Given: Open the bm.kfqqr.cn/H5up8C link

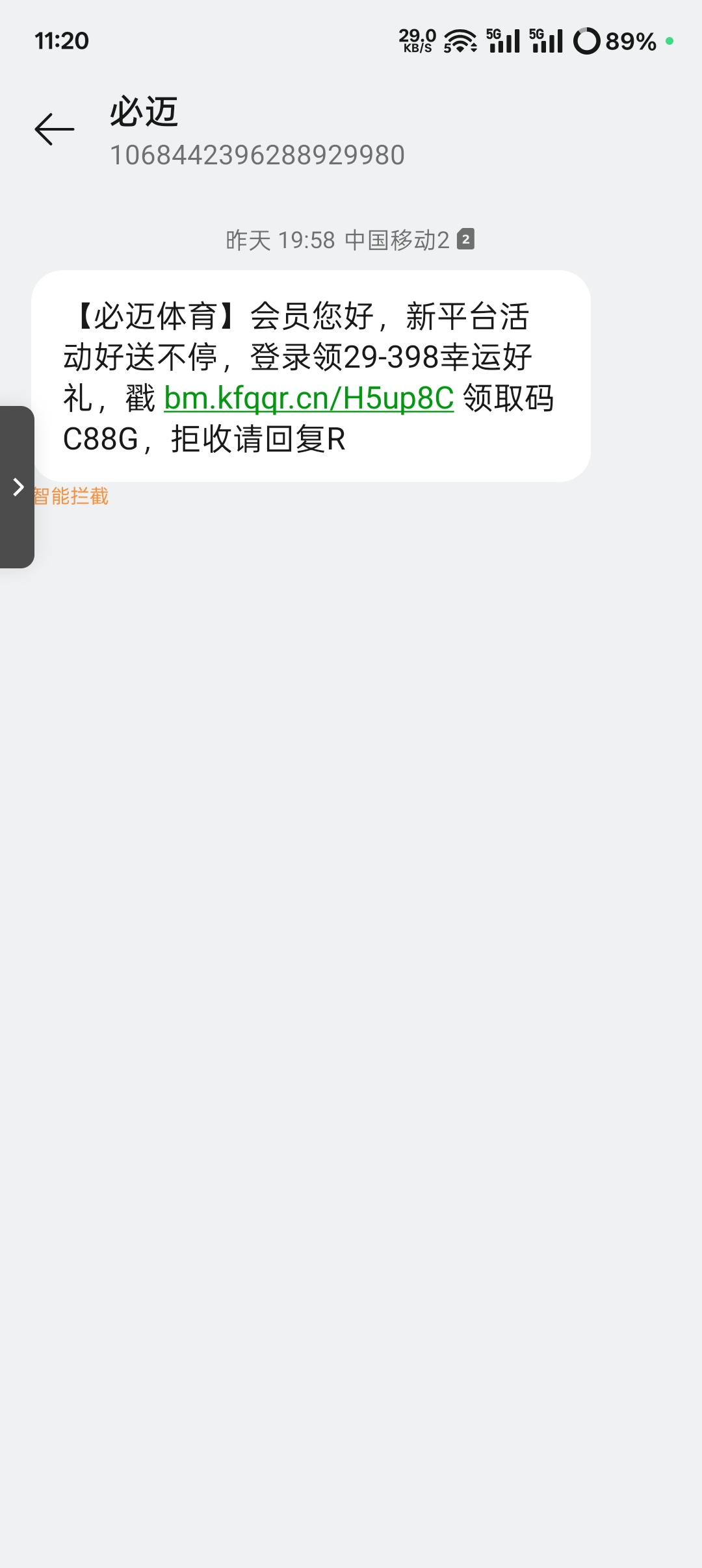Looking at the screenshot, I should [309, 398].
